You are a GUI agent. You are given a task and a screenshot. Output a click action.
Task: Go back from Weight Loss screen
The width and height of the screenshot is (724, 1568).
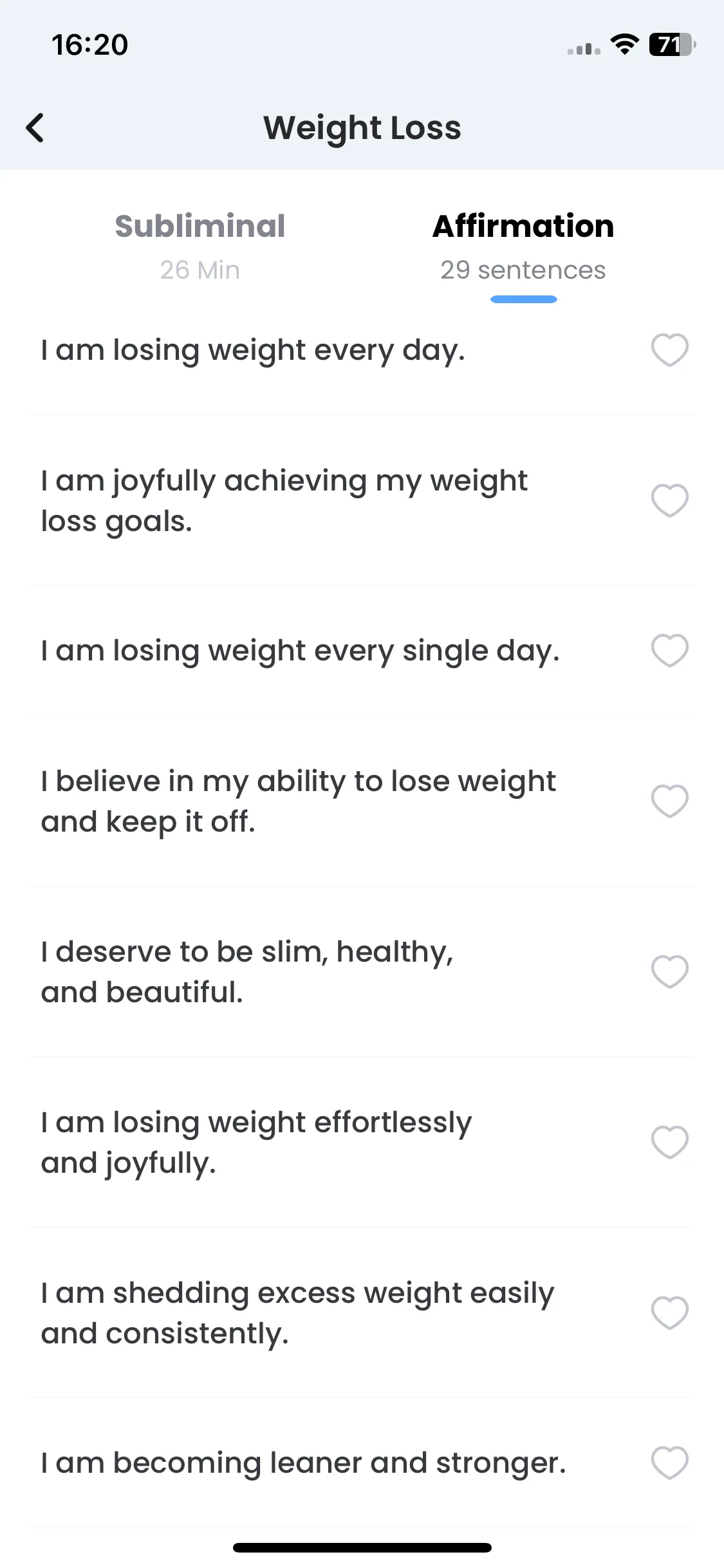pyautogui.click(x=36, y=127)
